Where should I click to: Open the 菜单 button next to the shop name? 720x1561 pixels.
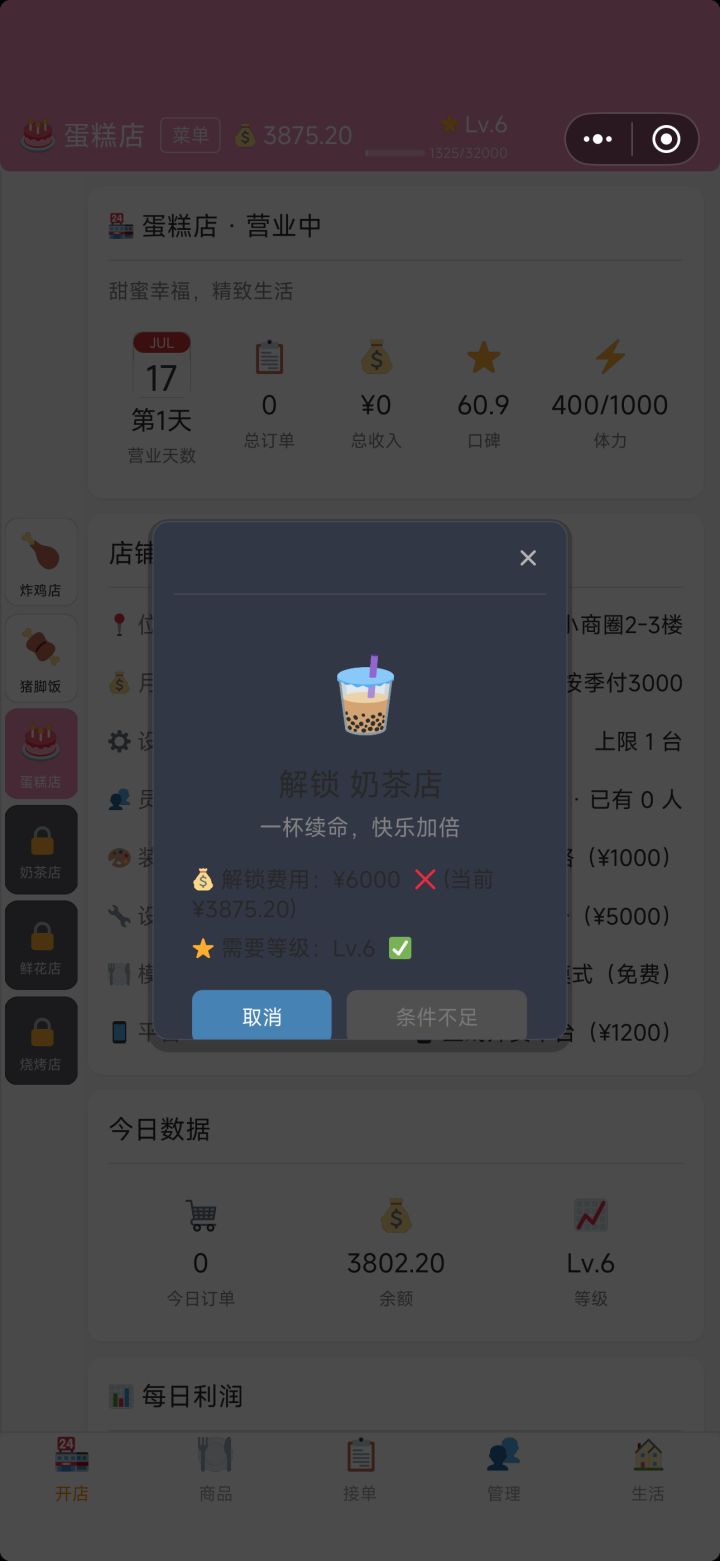click(190, 135)
